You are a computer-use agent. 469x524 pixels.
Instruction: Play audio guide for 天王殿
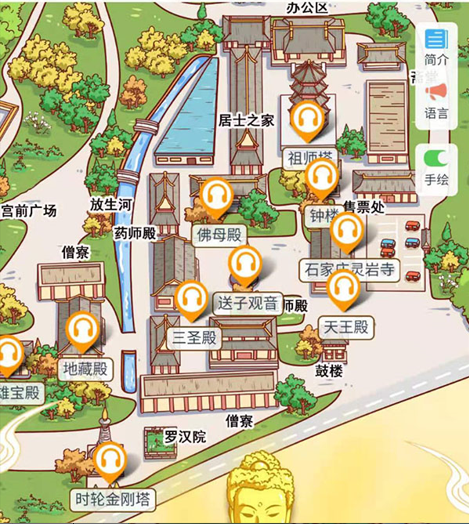[x=343, y=291]
